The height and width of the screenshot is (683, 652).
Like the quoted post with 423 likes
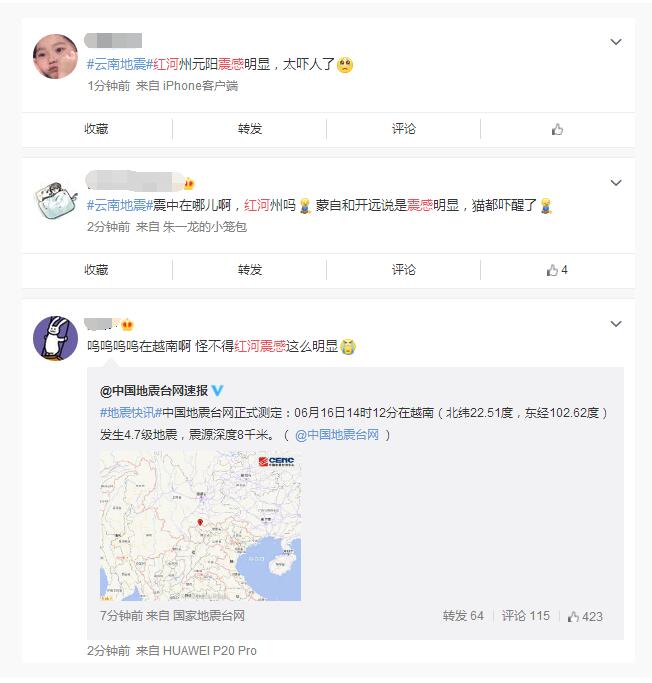pos(585,616)
